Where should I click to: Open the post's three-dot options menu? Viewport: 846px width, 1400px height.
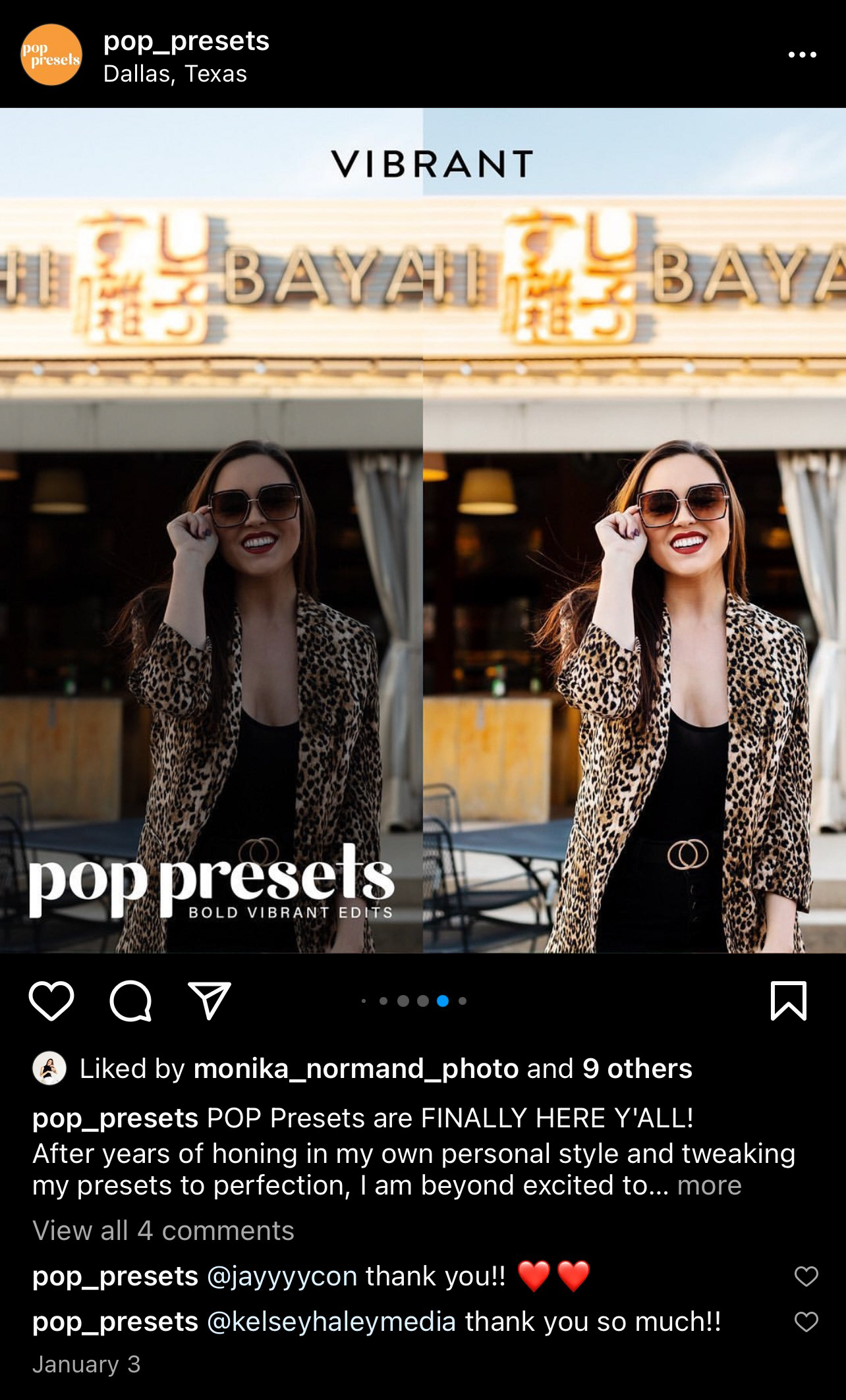click(x=802, y=55)
